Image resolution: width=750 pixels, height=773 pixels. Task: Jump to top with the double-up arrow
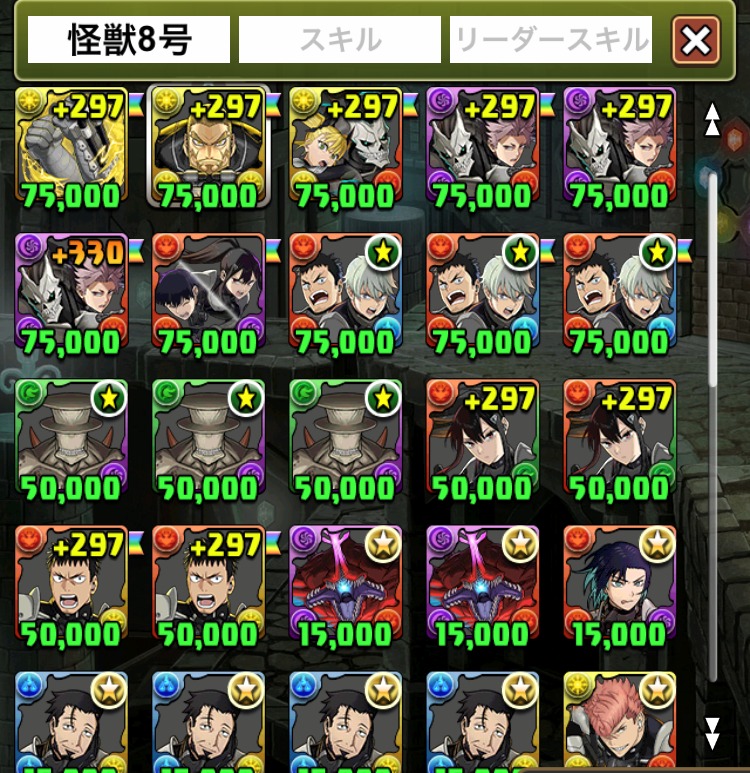pos(712,120)
